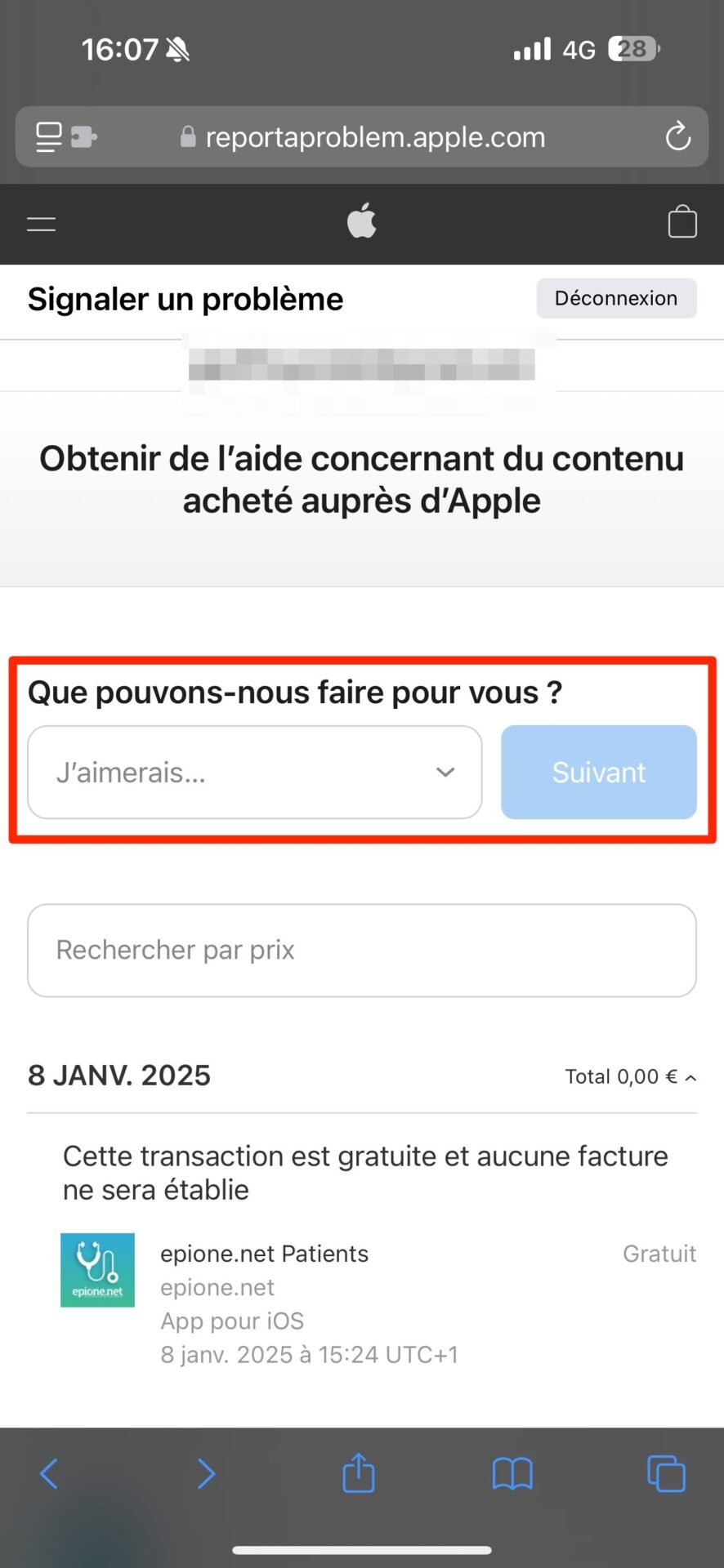724x1568 pixels.
Task: Open Safari bookmarks
Action: [x=512, y=1474]
